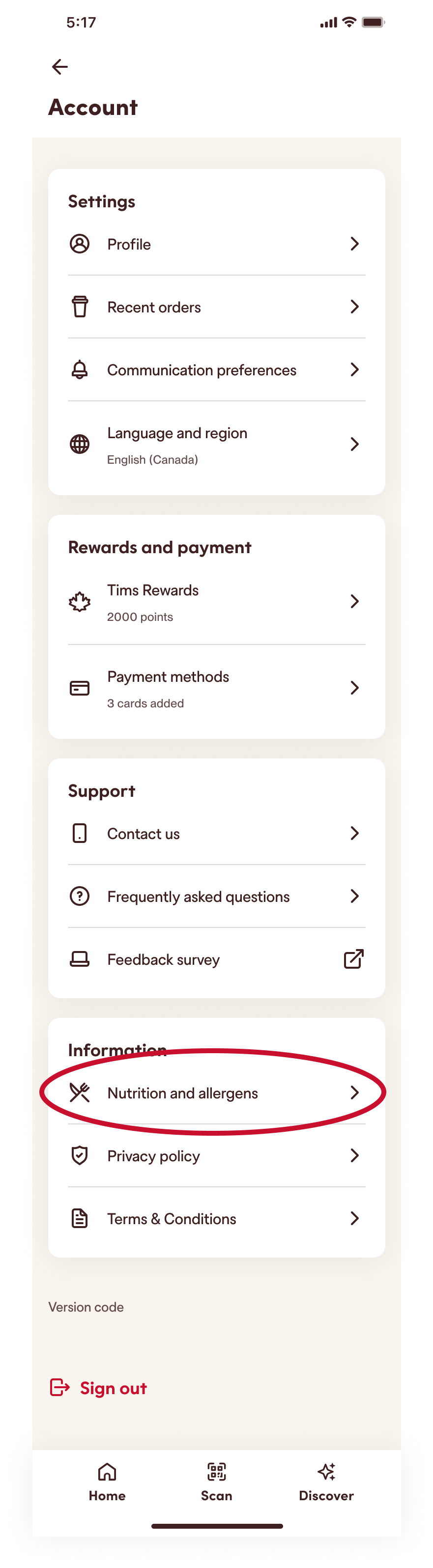Launch the Feedback survey
The image size is (433, 1568).
coord(216,959)
